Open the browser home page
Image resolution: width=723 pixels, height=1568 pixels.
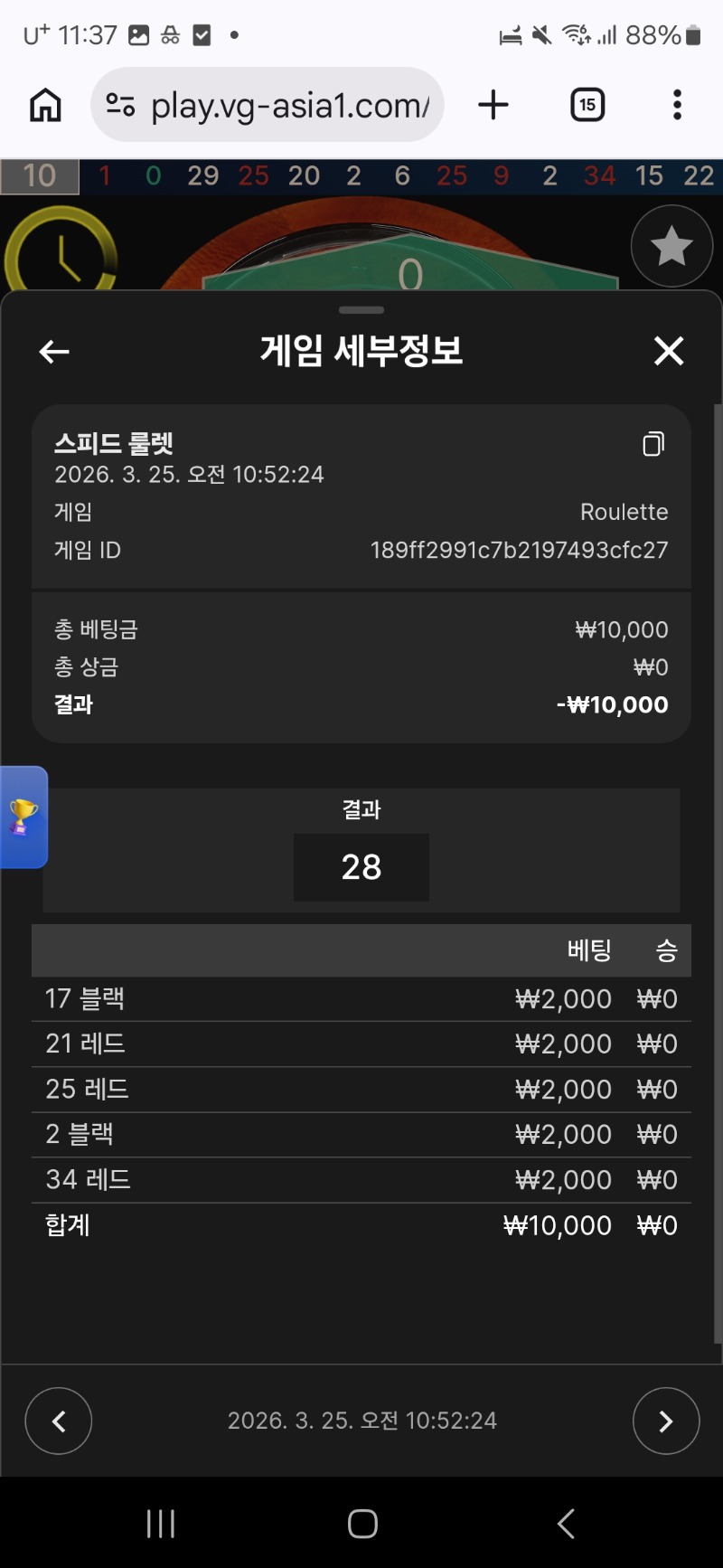tap(45, 105)
